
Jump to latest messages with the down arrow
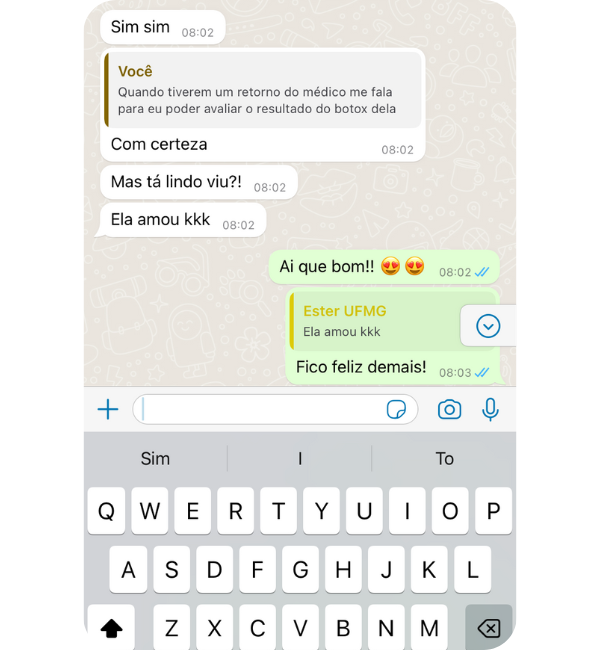tap(488, 326)
